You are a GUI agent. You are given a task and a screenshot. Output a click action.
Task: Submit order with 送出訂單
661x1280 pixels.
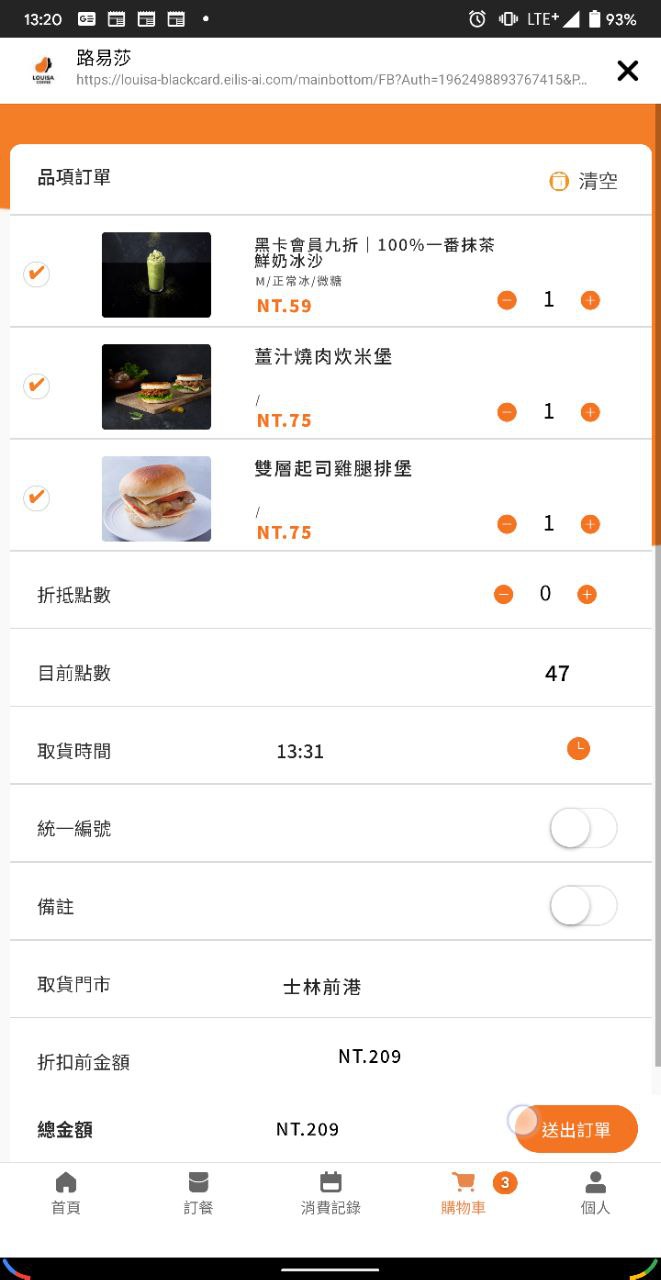click(x=576, y=1130)
